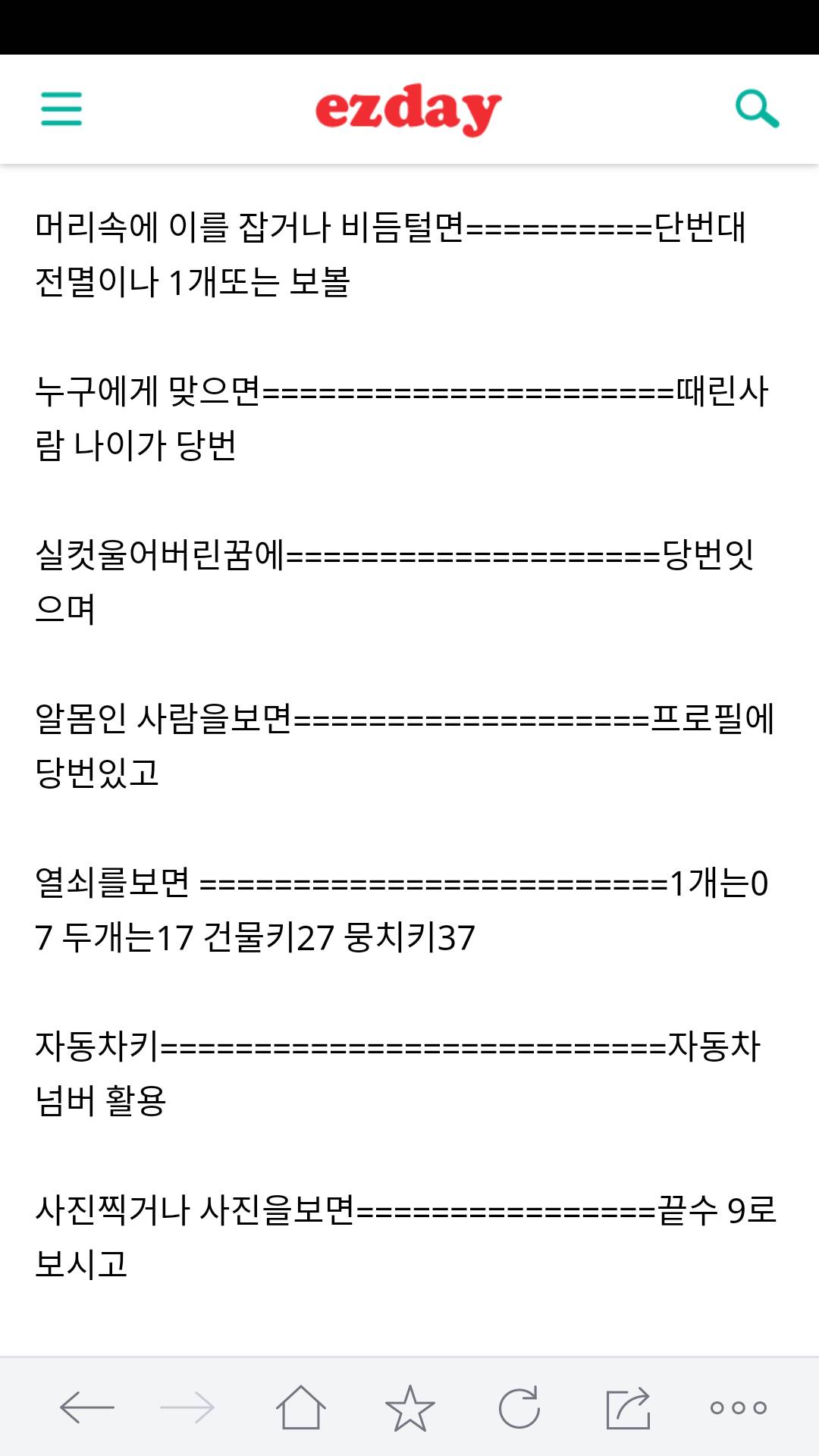819x1456 pixels.
Task: Open the search icon
Action: (757, 108)
